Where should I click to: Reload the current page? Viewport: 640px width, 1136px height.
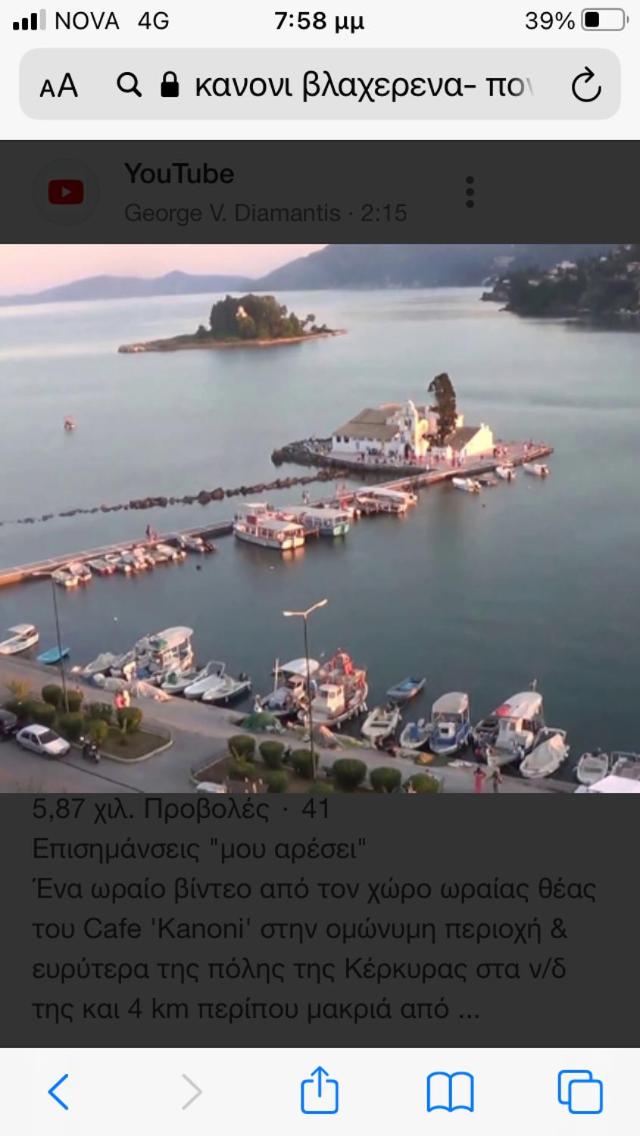click(x=585, y=86)
